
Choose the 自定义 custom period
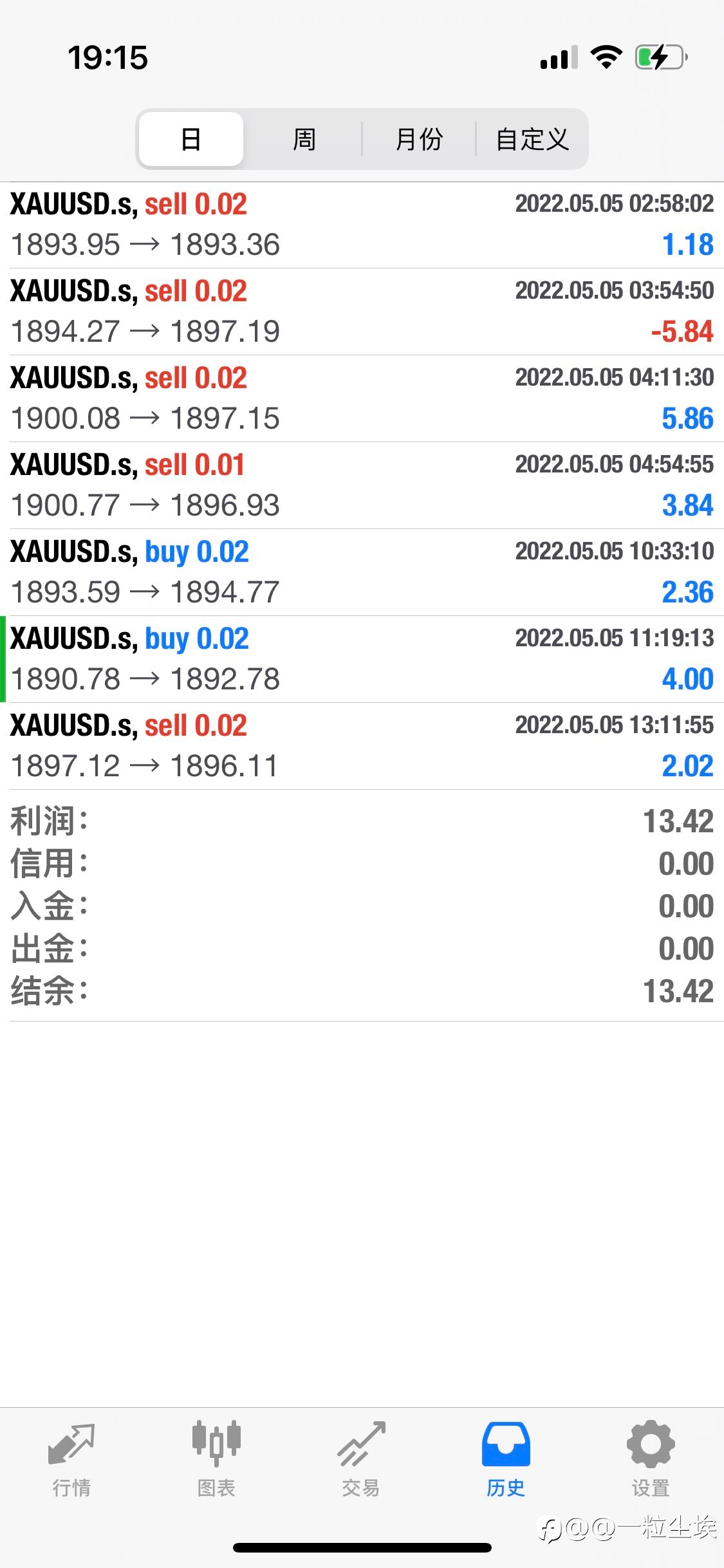coord(532,139)
